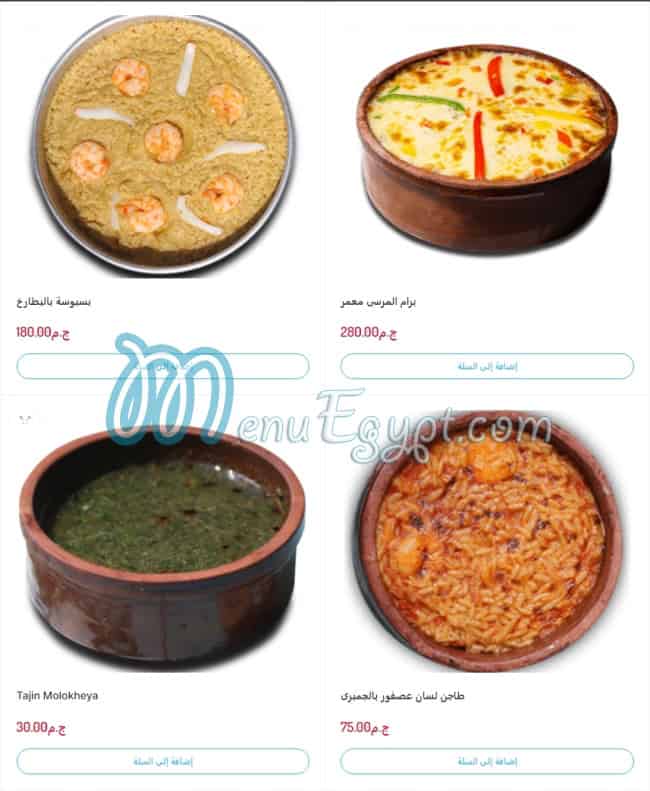650x791 pixels.
Task: Add برام المرسى معمر to the cart
Action: coord(487,366)
